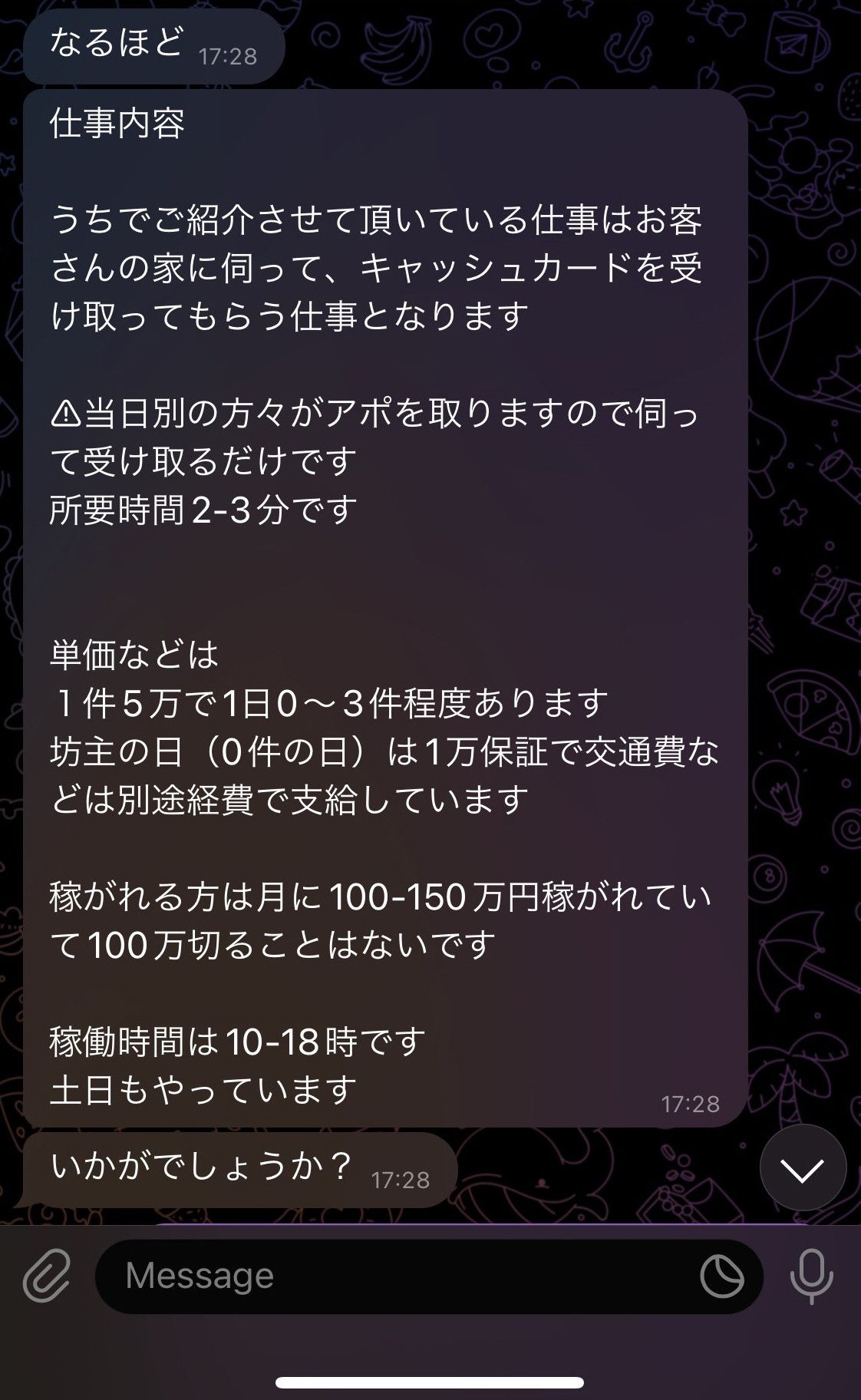Jump to latest messages with down arrow
This screenshot has height=1400, width=861.
pyautogui.click(x=802, y=1168)
